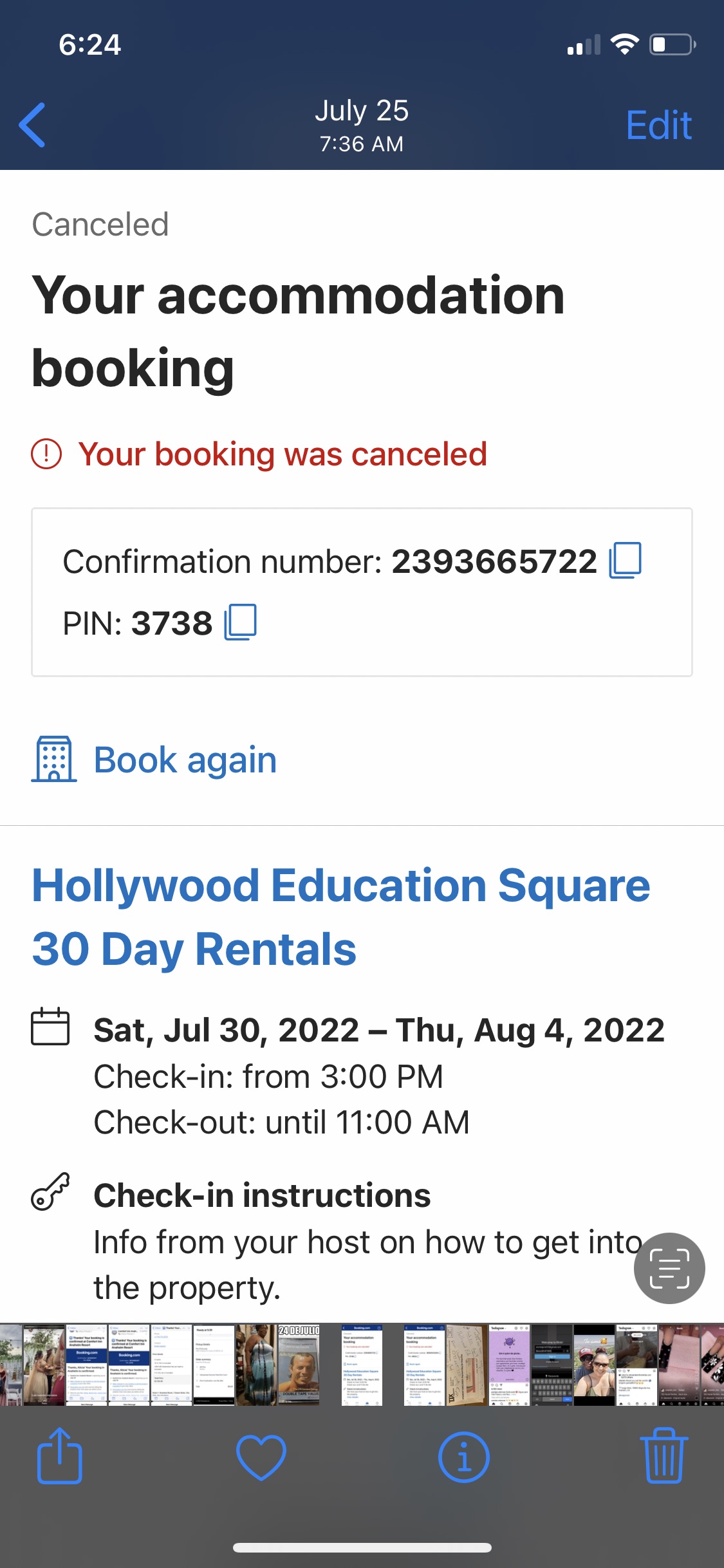Copy the PIN 3738

[239, 622]
